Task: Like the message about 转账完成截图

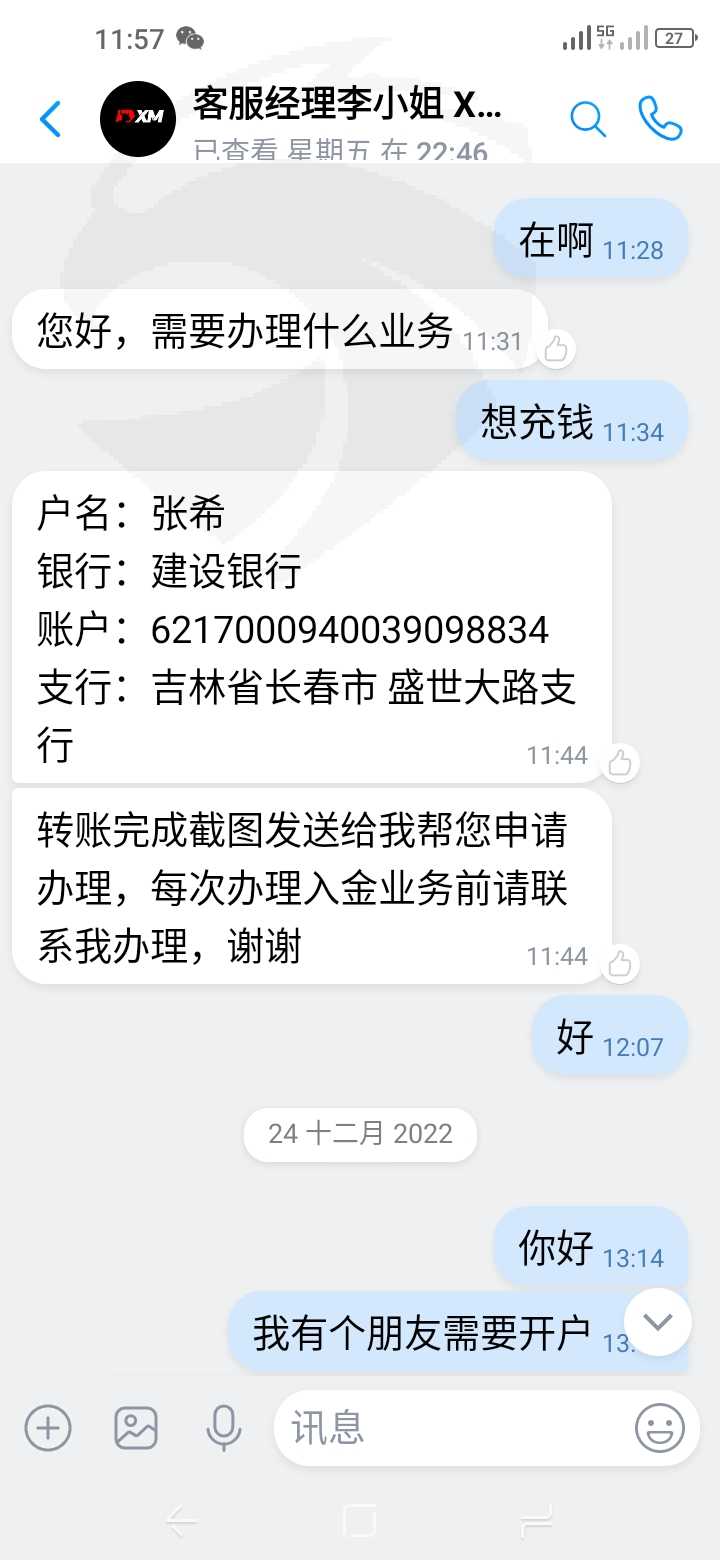Action: 619,963
